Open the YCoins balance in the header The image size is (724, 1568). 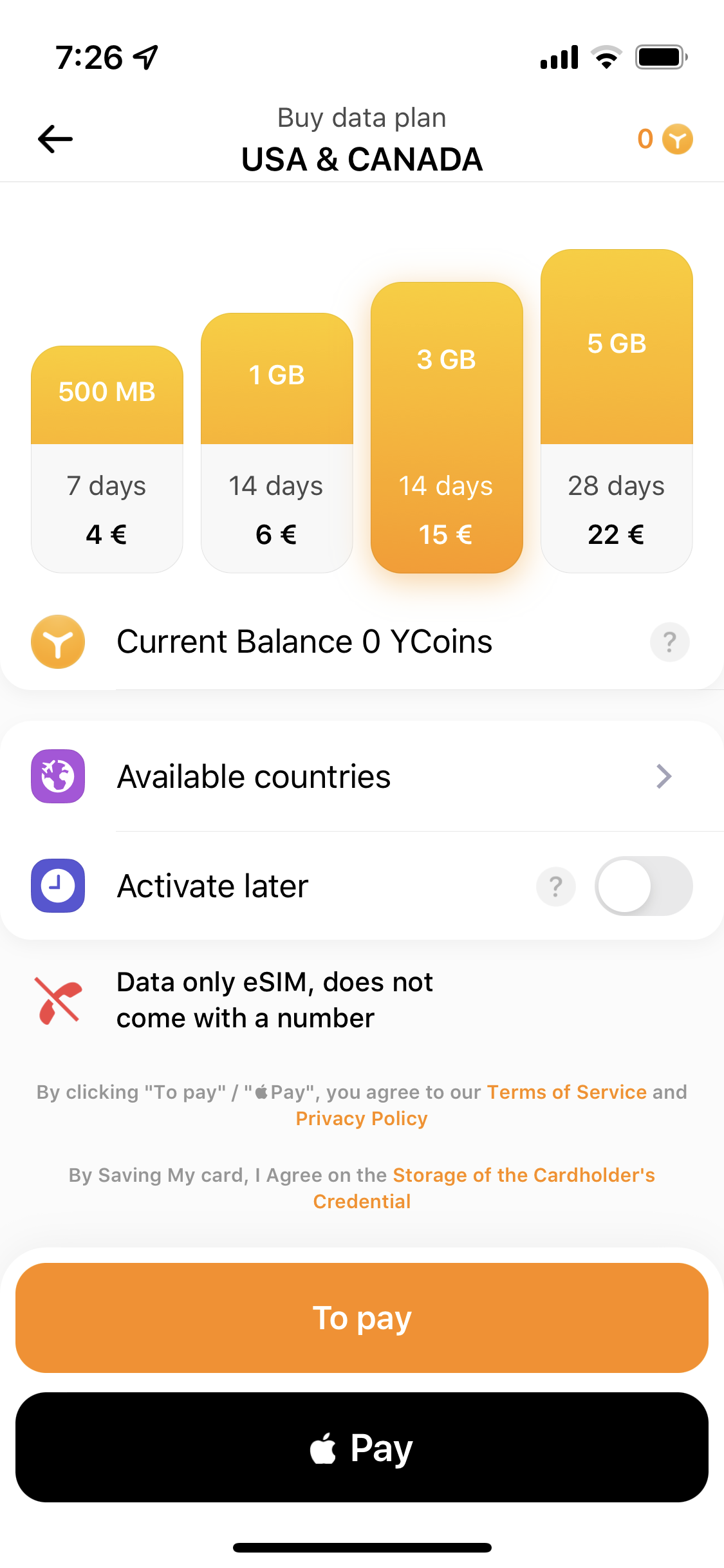coord(665,139)
